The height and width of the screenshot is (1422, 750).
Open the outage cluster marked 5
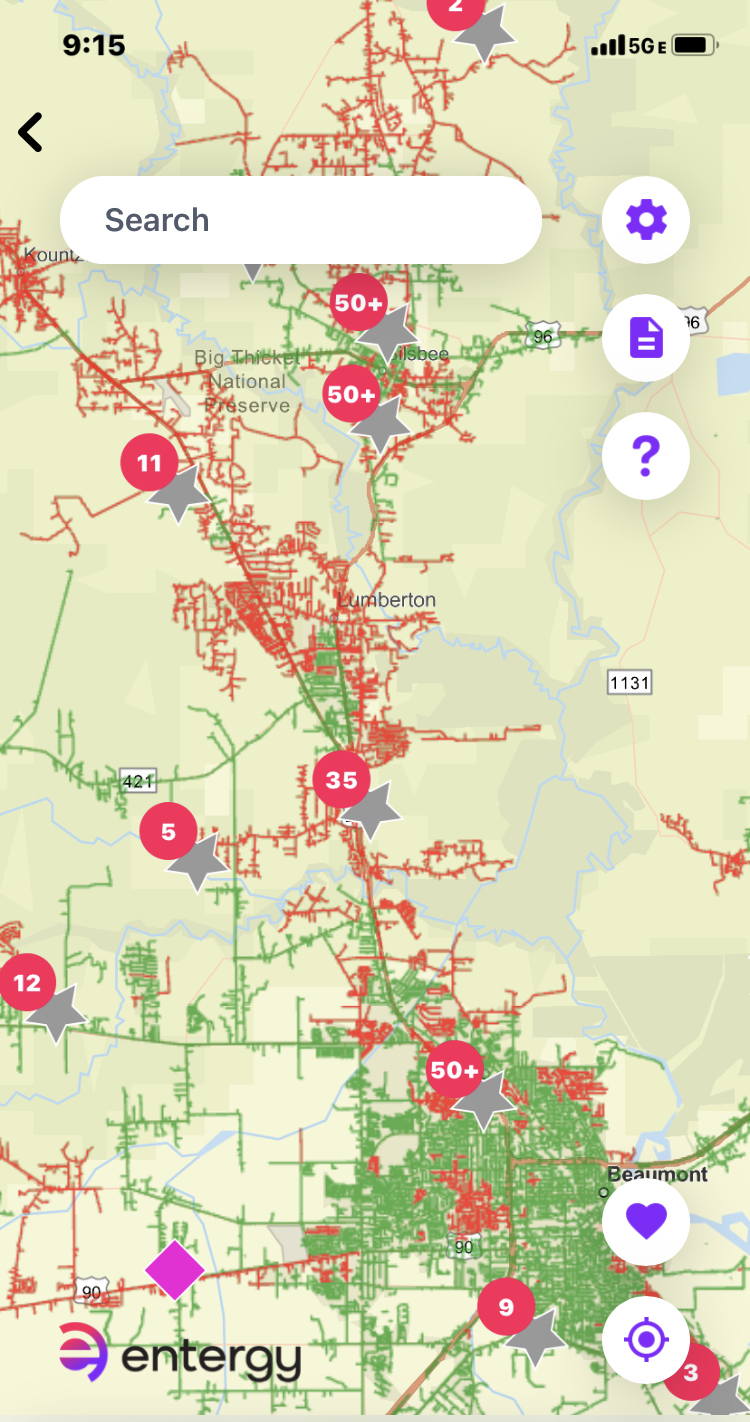point(168,831)
